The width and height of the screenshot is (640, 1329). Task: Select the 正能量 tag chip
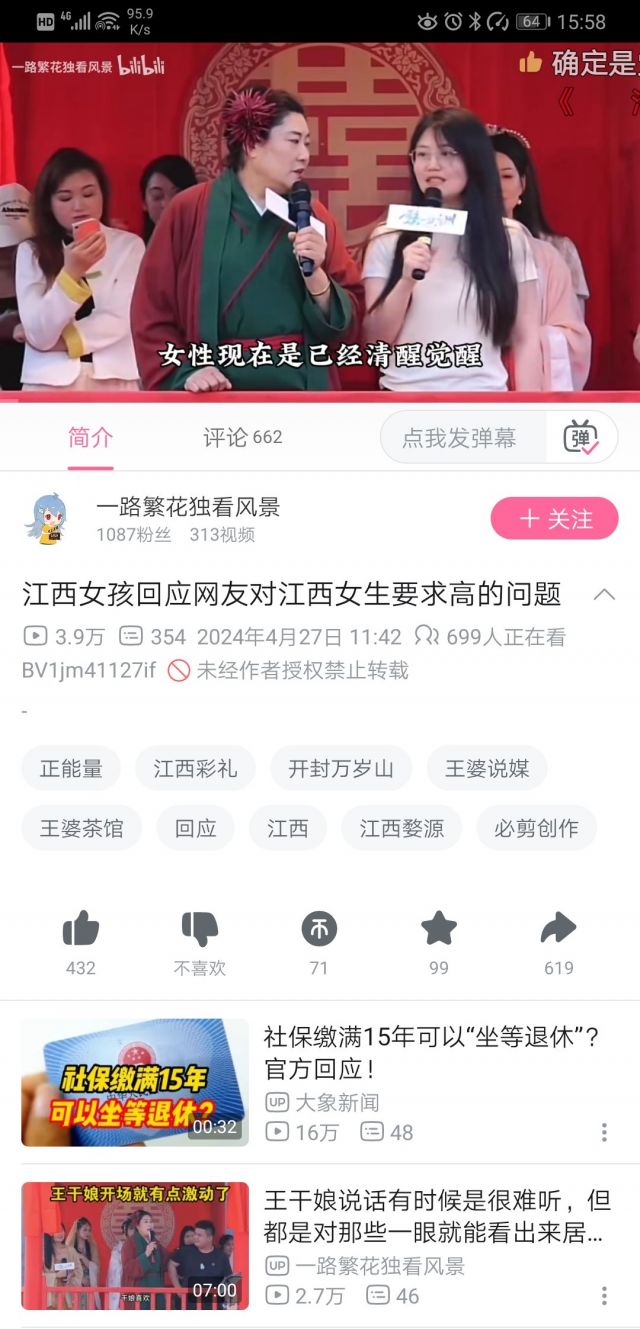[71, 768]
